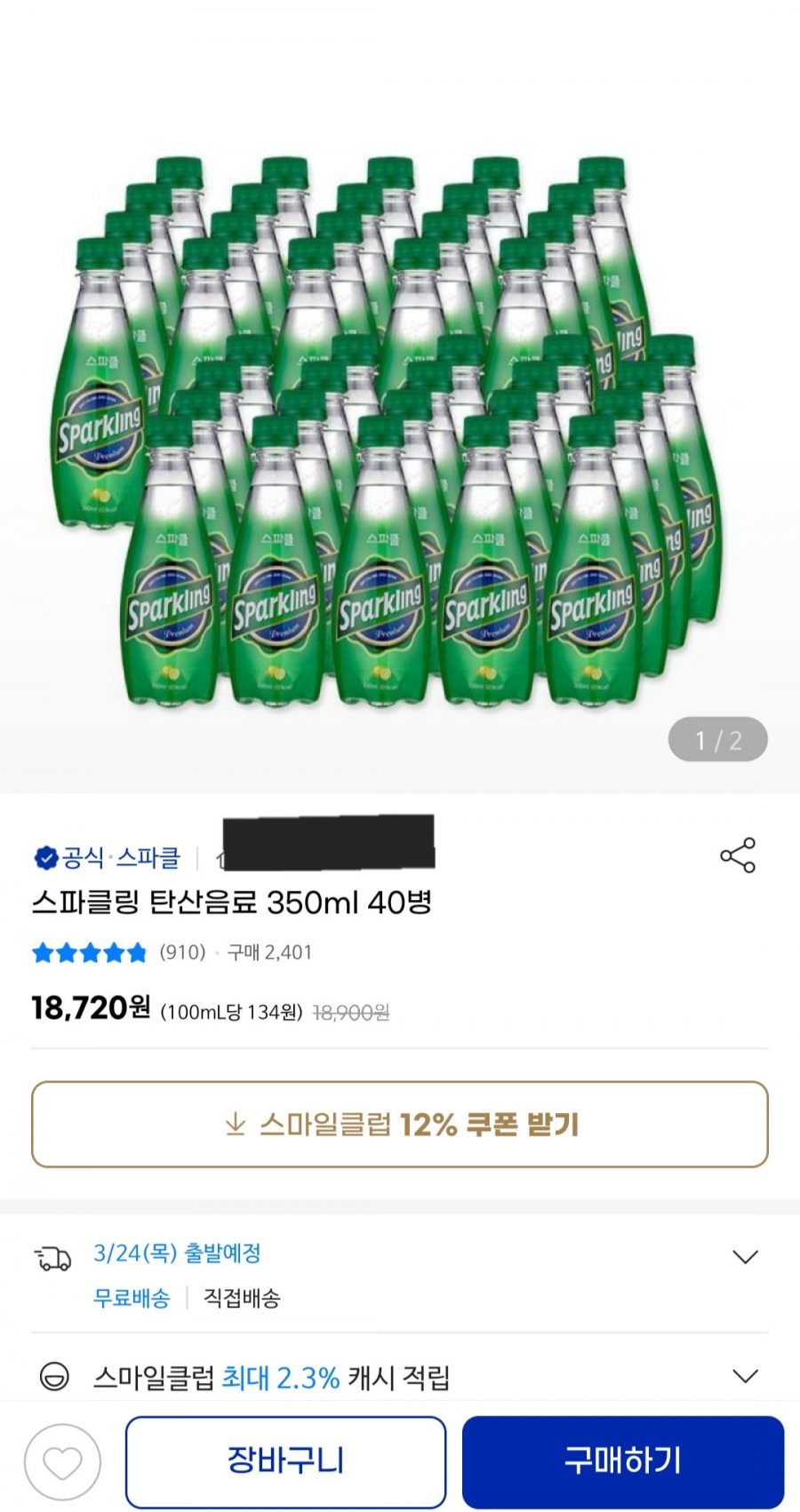The image size is (800, 1512).
Task: Share this product
Action: tap(737, 855)
